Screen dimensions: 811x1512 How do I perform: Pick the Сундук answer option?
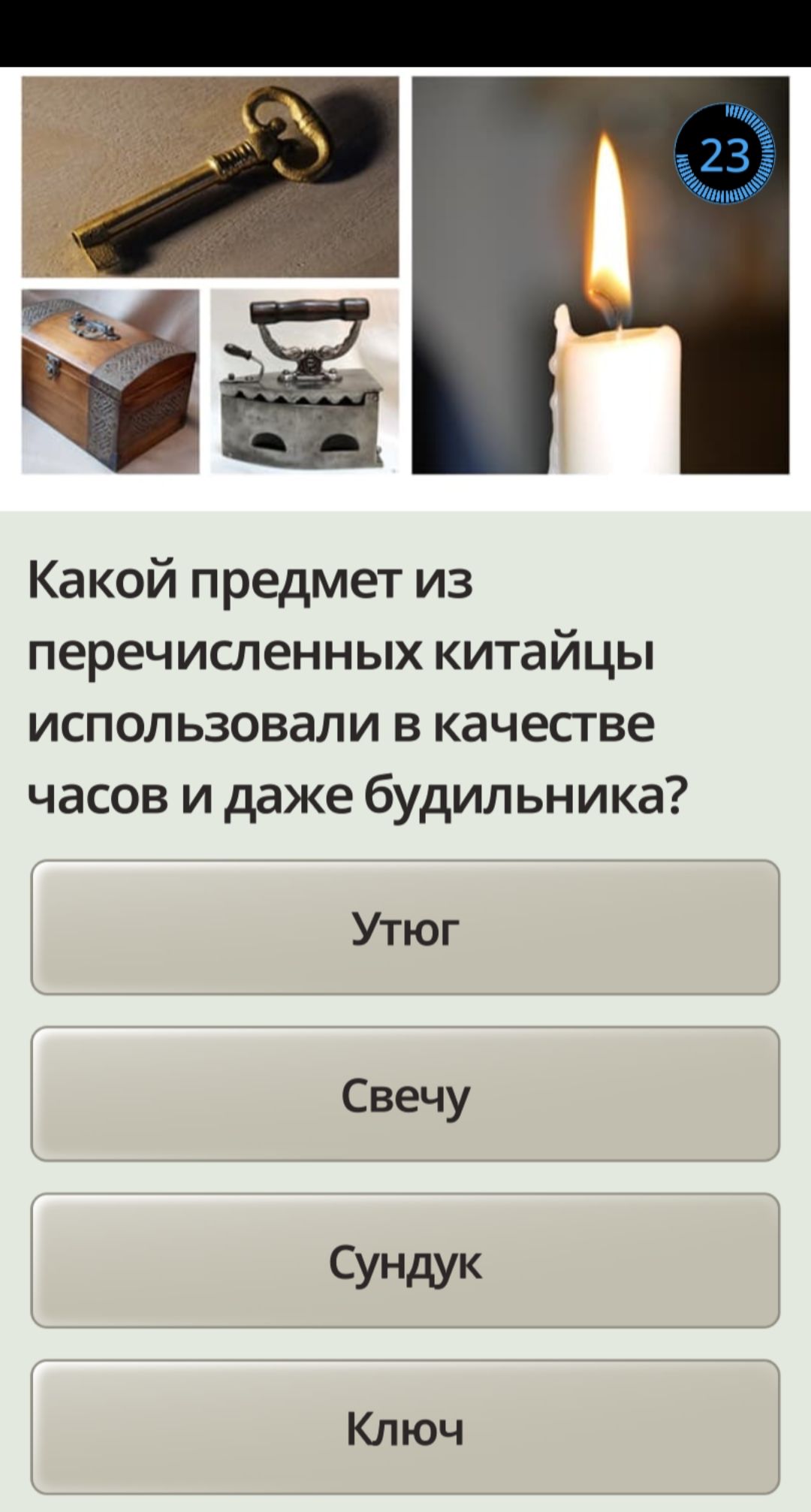[x=405, y=1261]
